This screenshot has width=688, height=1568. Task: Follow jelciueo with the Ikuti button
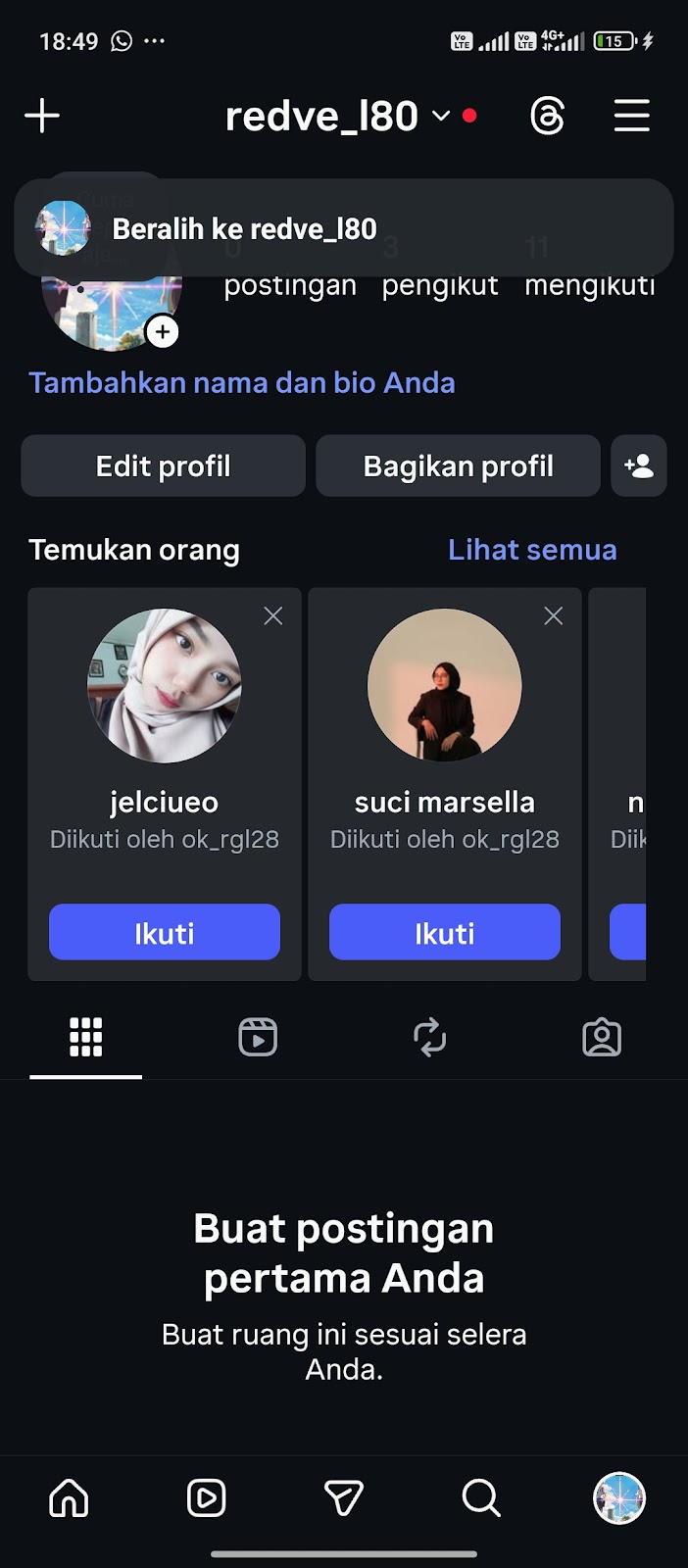pos(165,932)
